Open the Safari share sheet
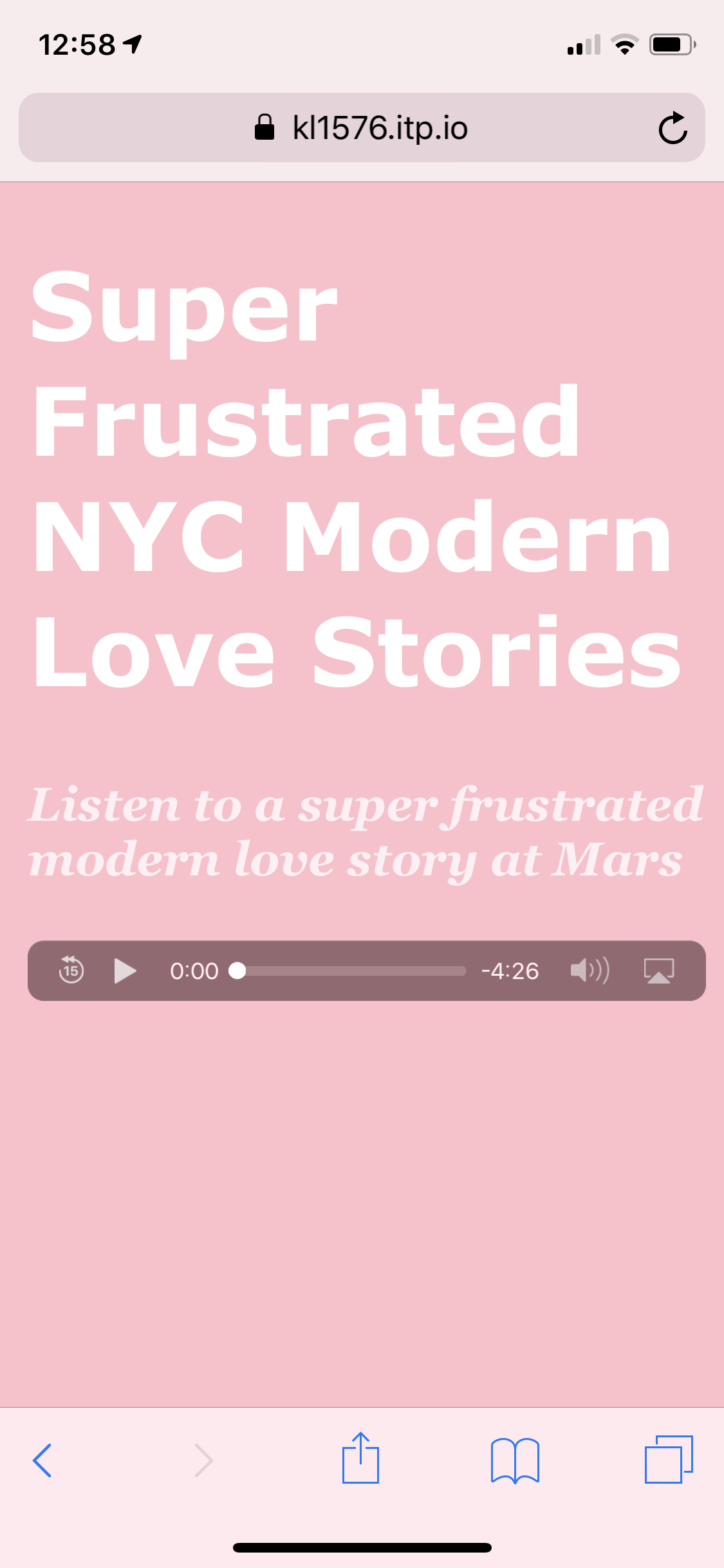Viewport: 724px width, 1568px height. [x=360, y=1459]
